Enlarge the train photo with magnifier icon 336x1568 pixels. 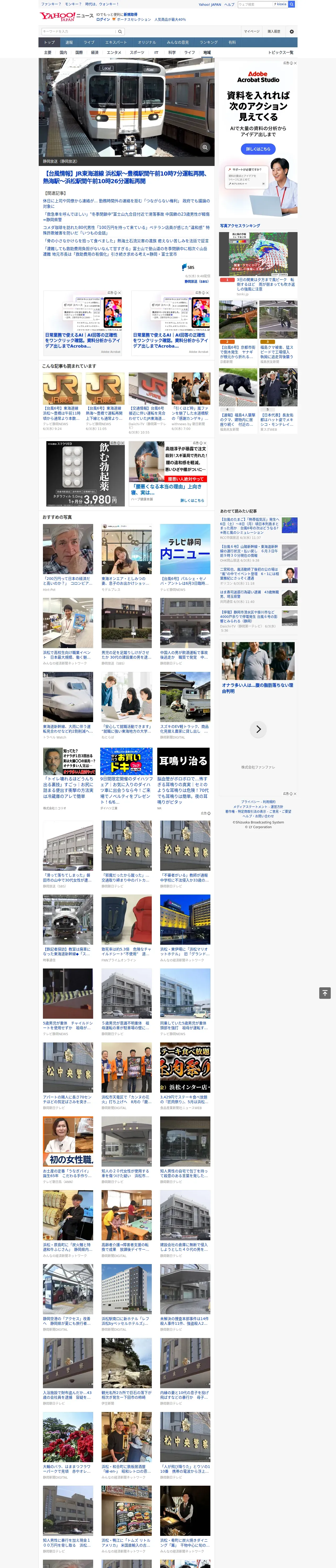[x=205, y=147]
